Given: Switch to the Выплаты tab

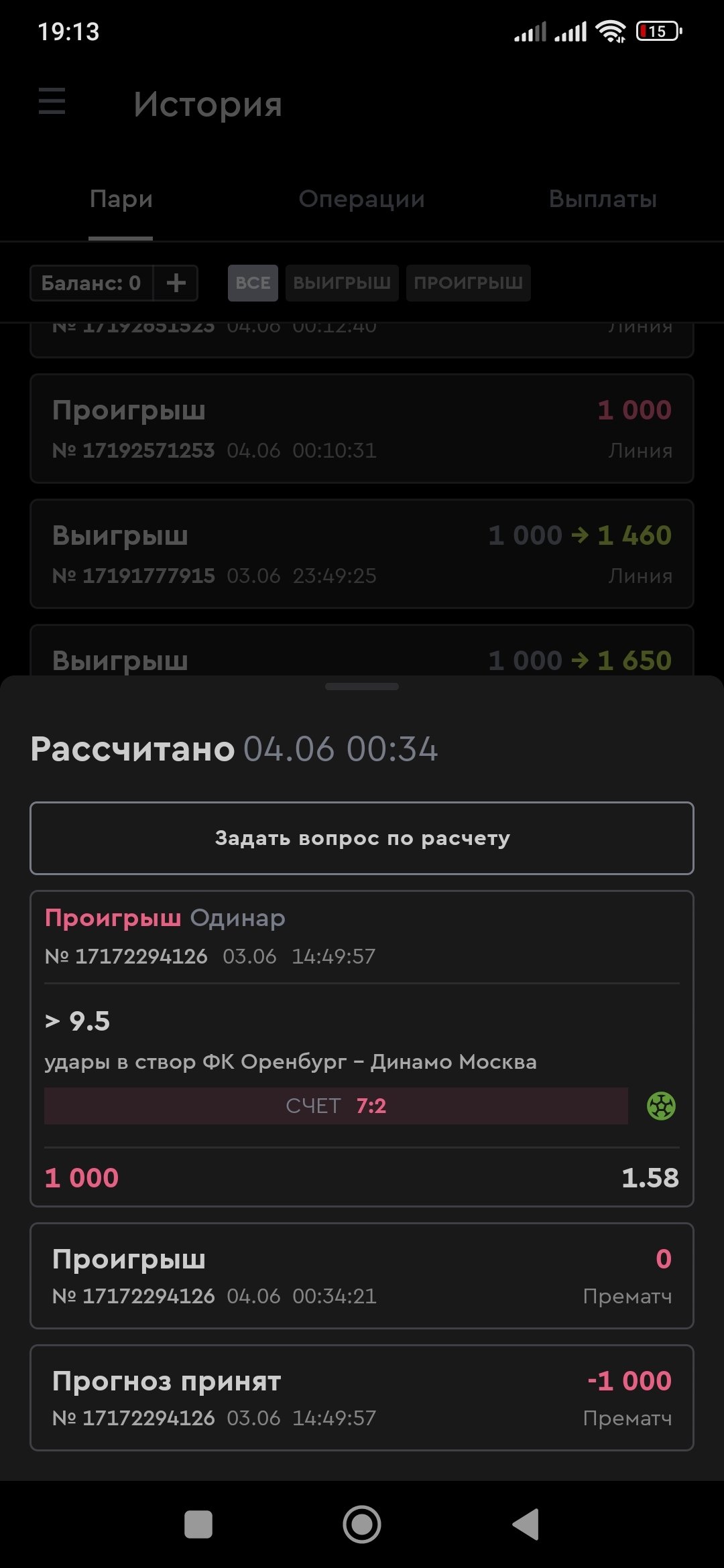Looking at the screenshot, I should 602,199.
